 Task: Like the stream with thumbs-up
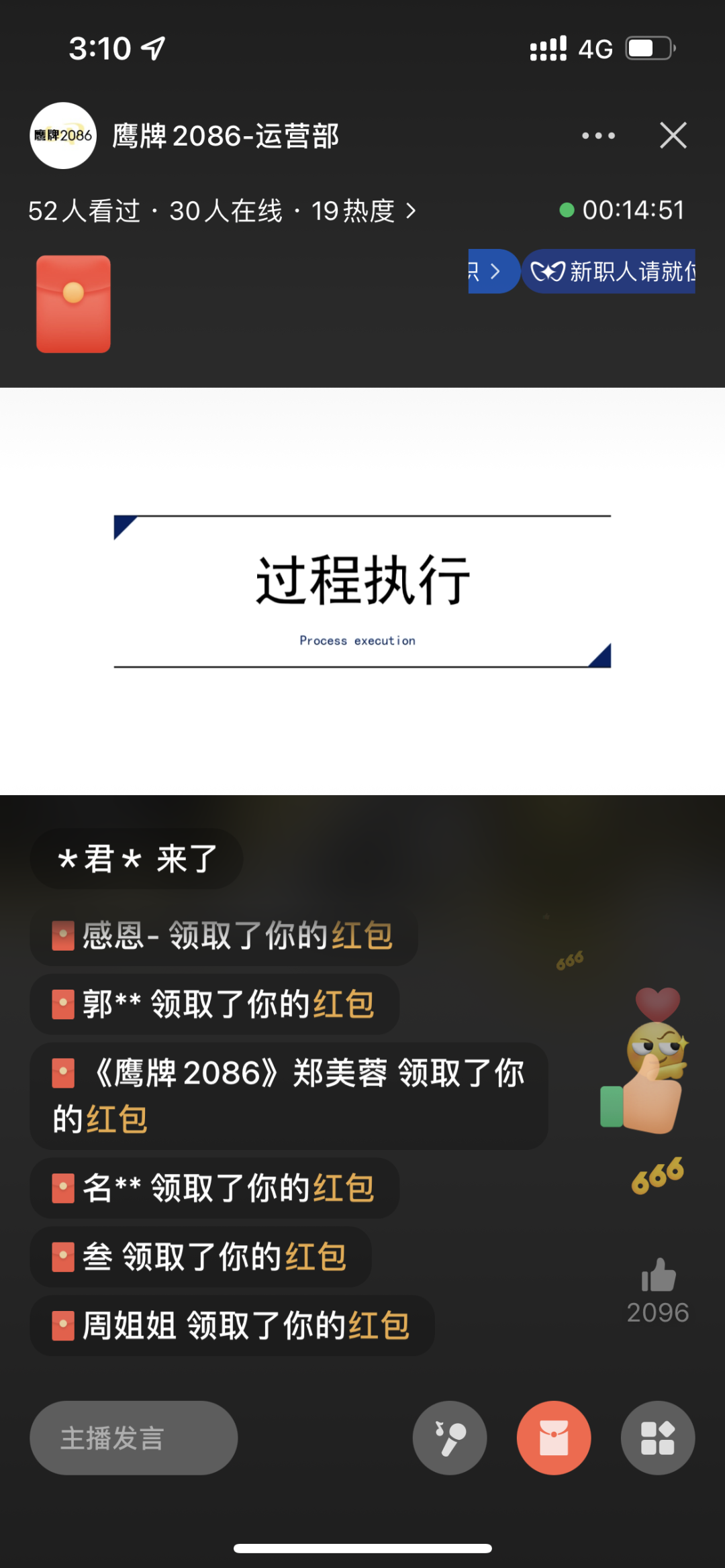658,1275
